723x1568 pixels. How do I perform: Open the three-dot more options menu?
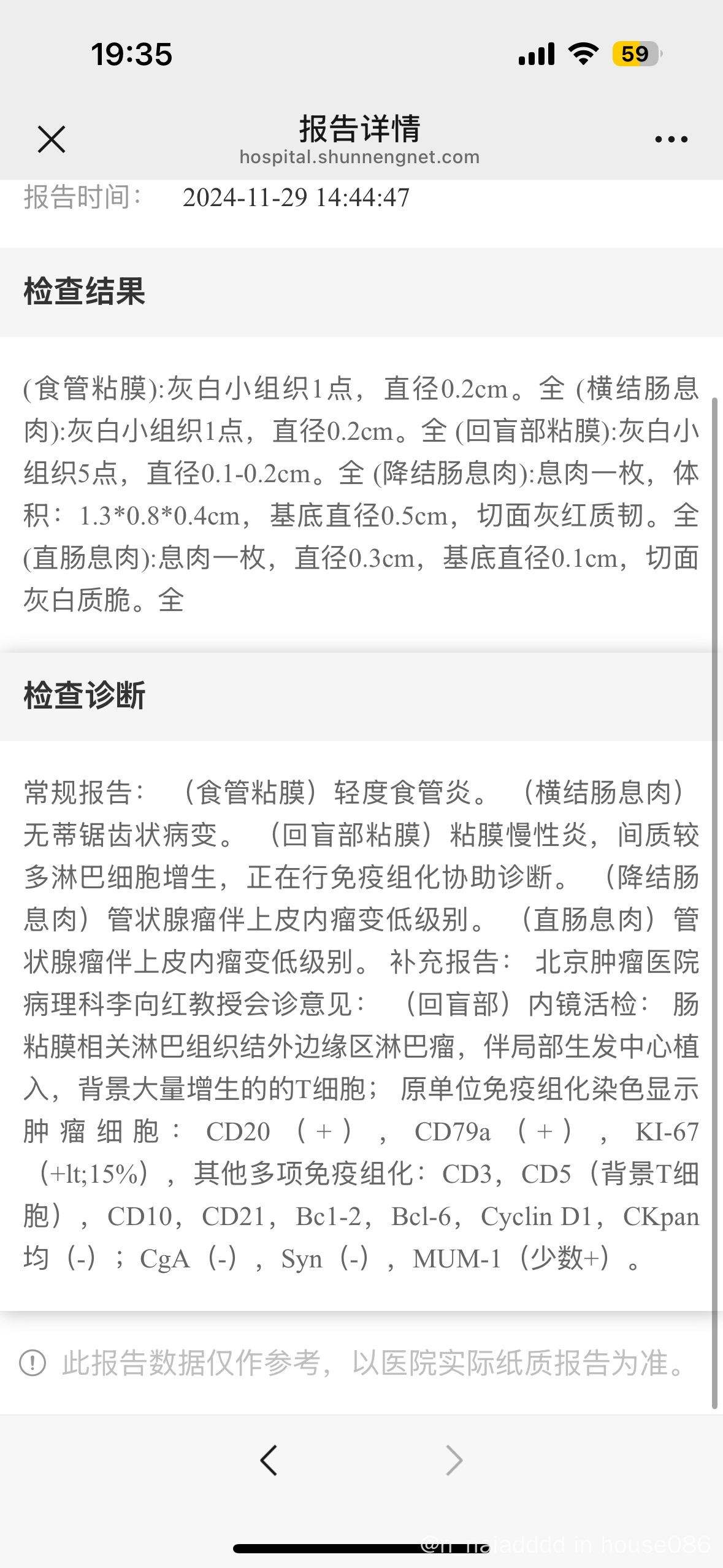[x=671, y=139]
